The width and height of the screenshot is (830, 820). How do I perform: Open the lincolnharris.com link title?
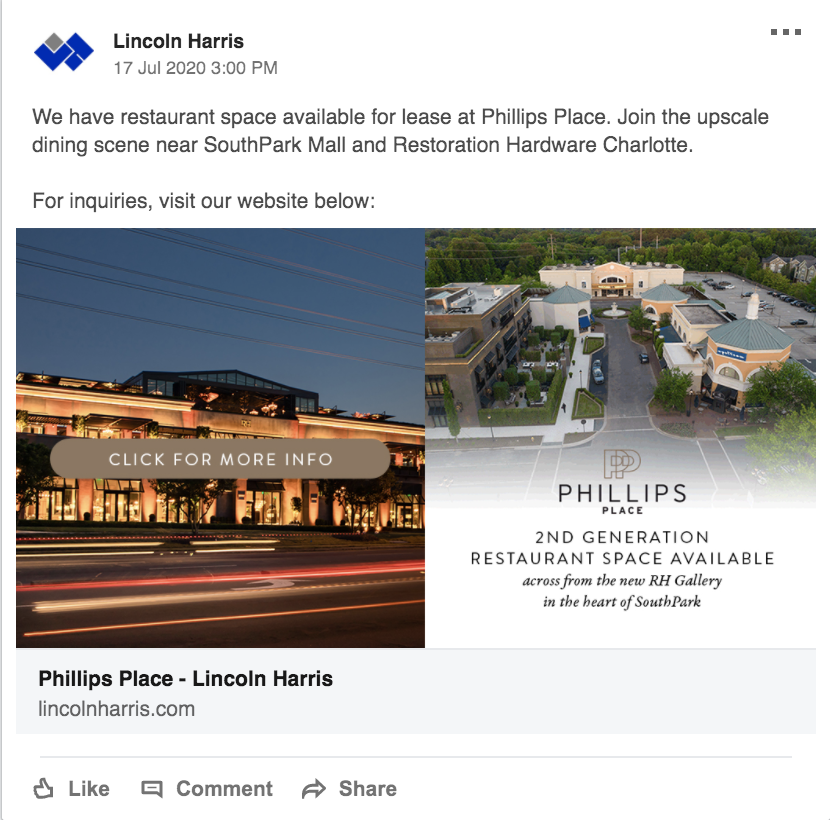click(186, 679)
